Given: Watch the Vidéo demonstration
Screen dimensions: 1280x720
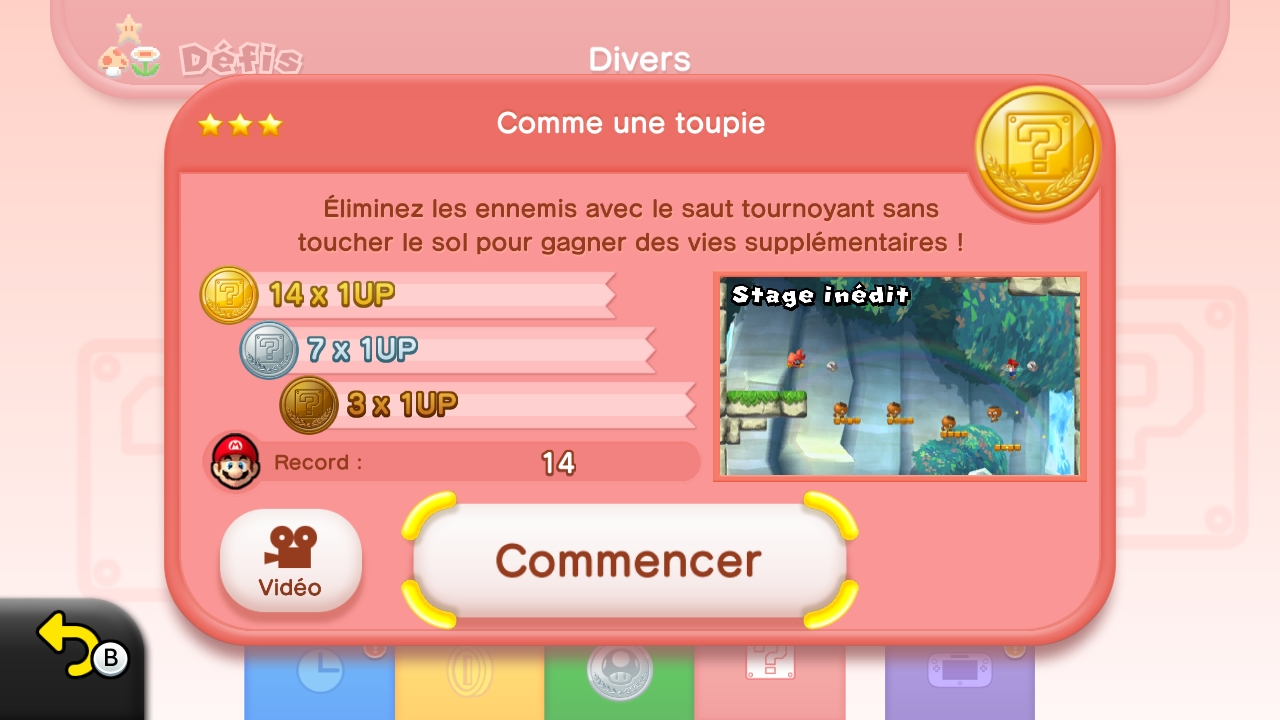Looking at the screenshot, I should (x=290, y=561).
